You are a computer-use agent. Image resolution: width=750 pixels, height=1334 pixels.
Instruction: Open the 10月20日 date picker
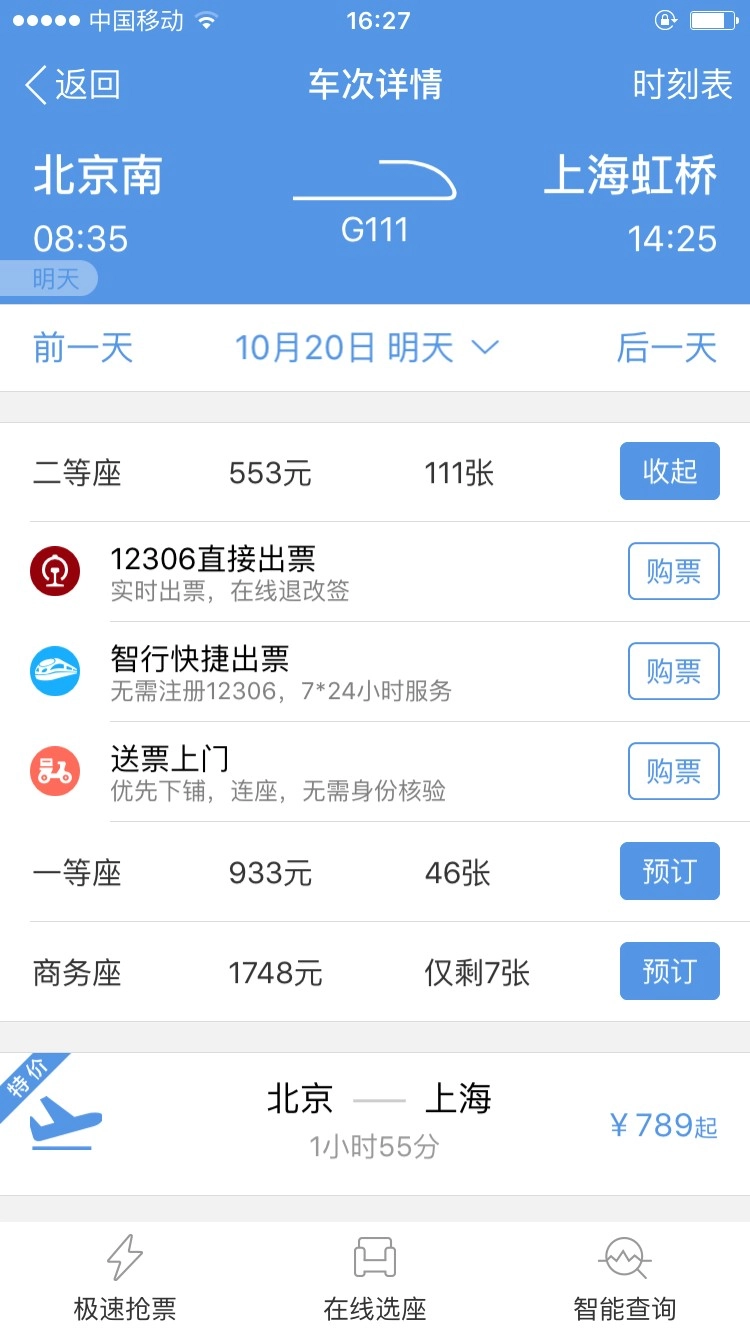pos(366,348)
